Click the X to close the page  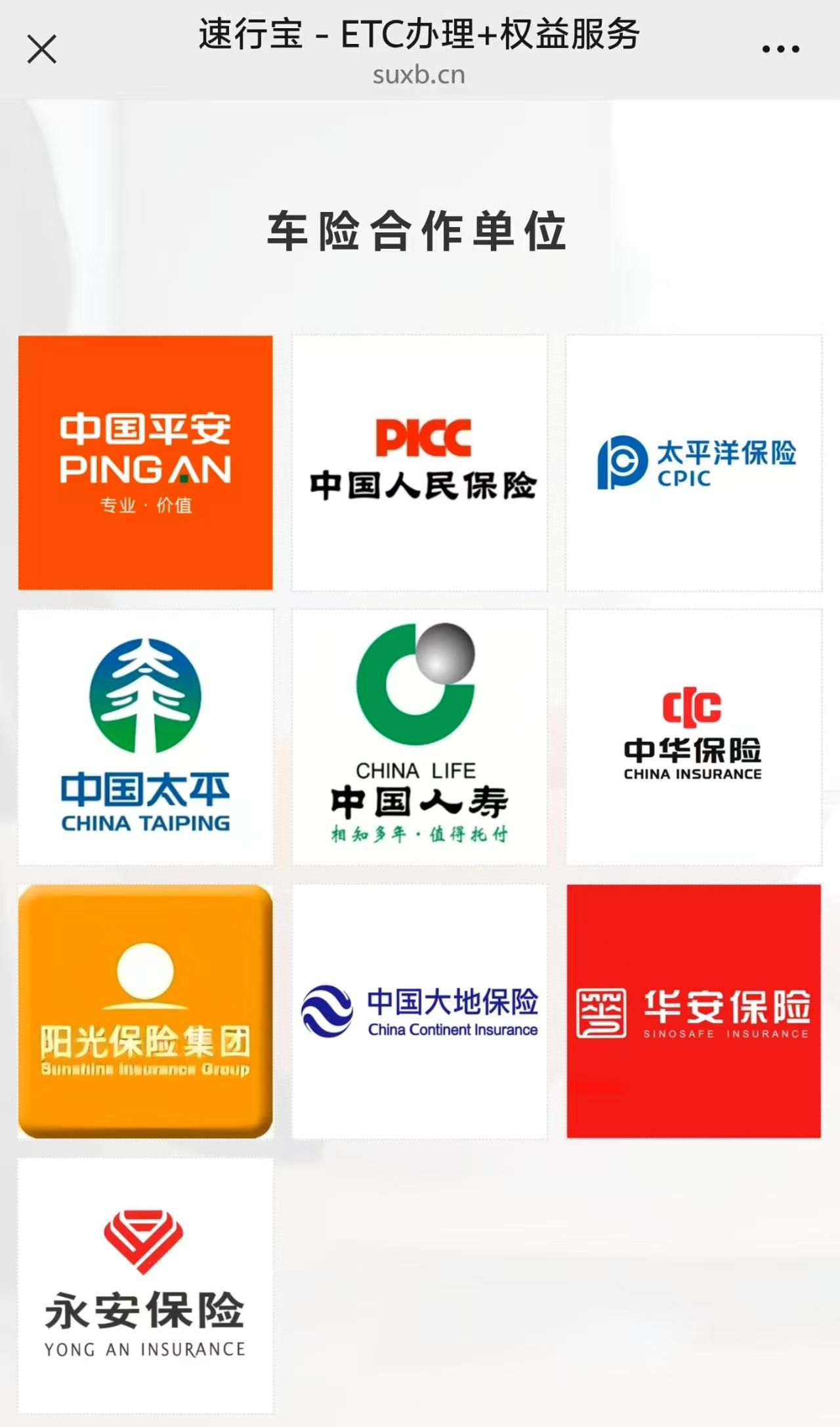(42, 47)
